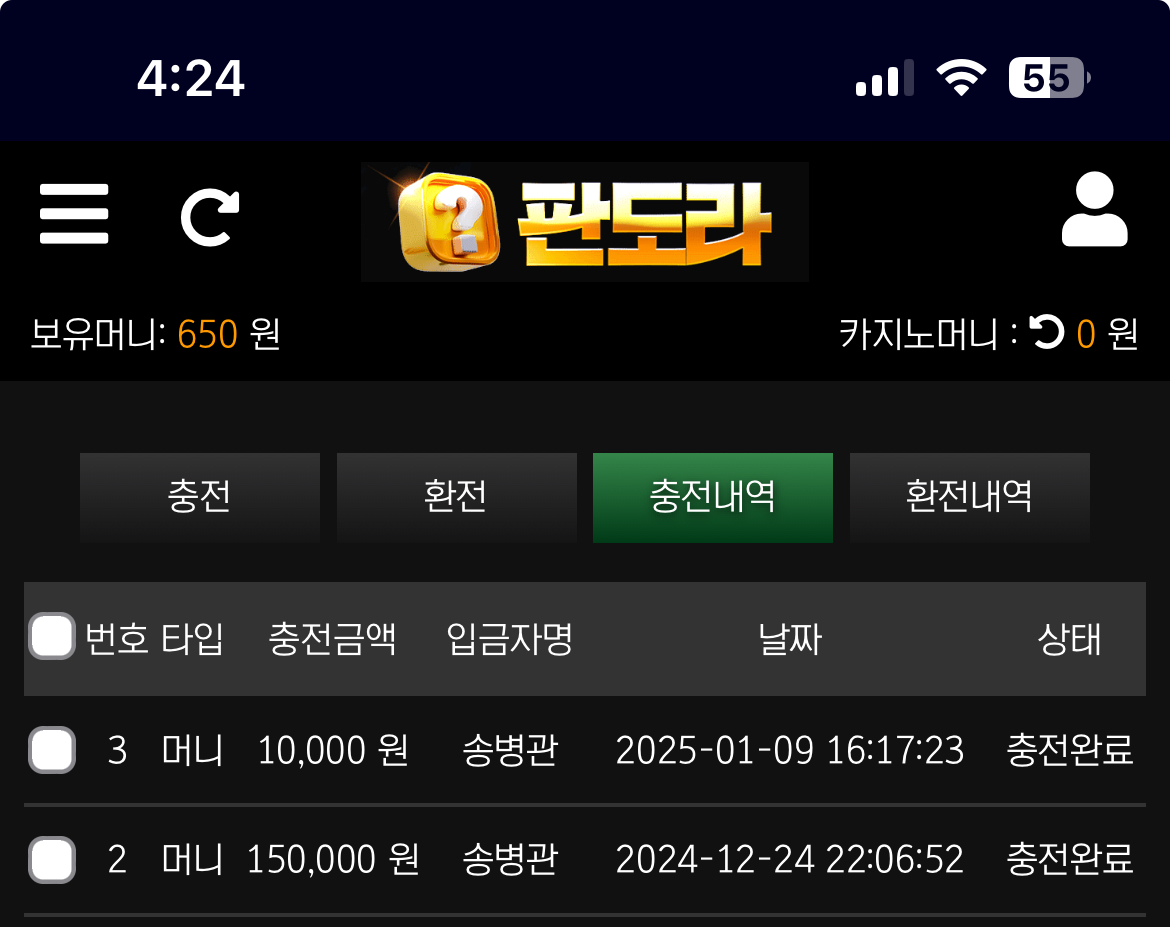Open the 환전내역 tab
1170x927 pixels.
point(969,497)
